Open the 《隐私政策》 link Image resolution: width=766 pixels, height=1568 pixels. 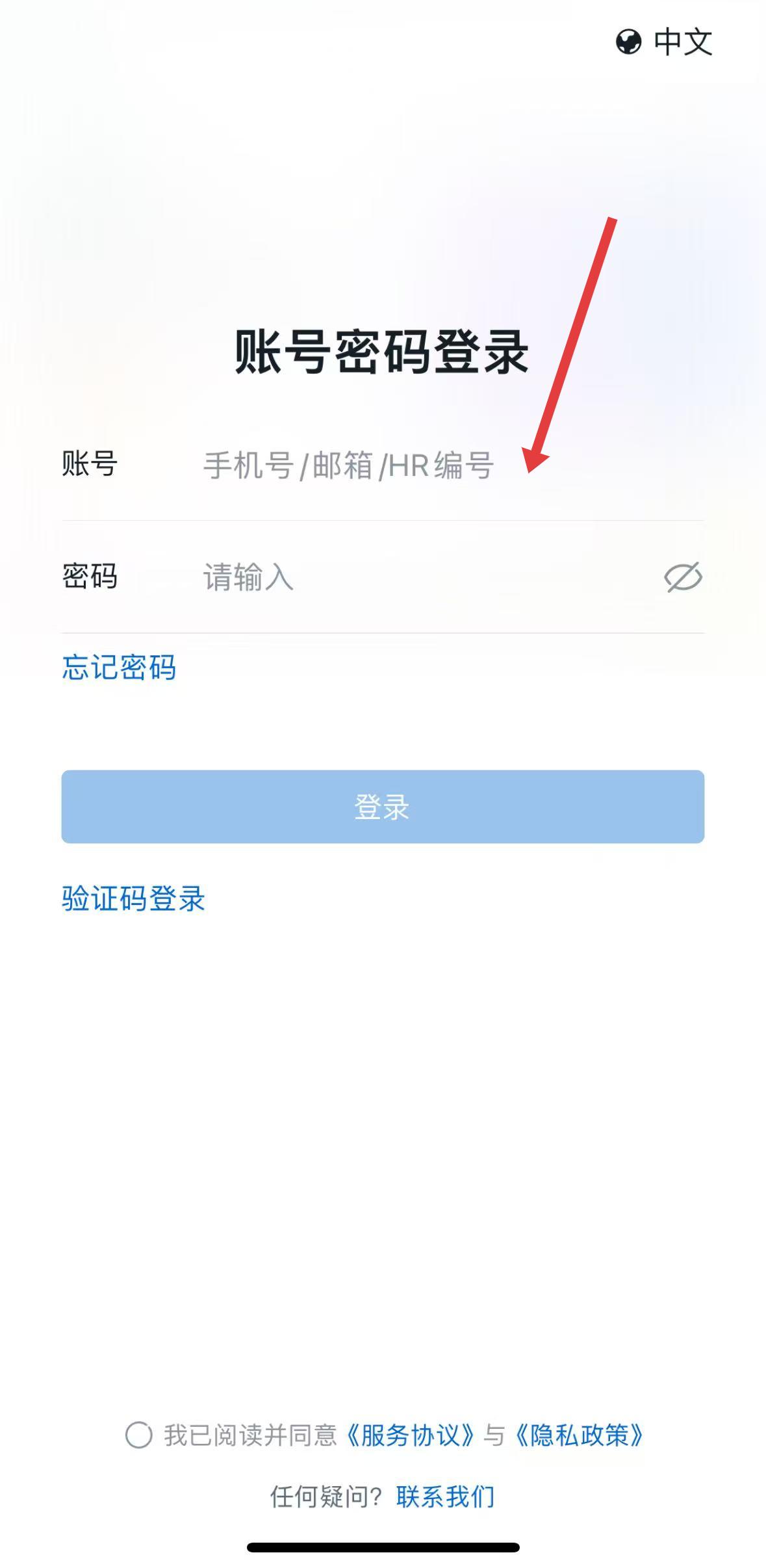click(x=579, y=1435)
